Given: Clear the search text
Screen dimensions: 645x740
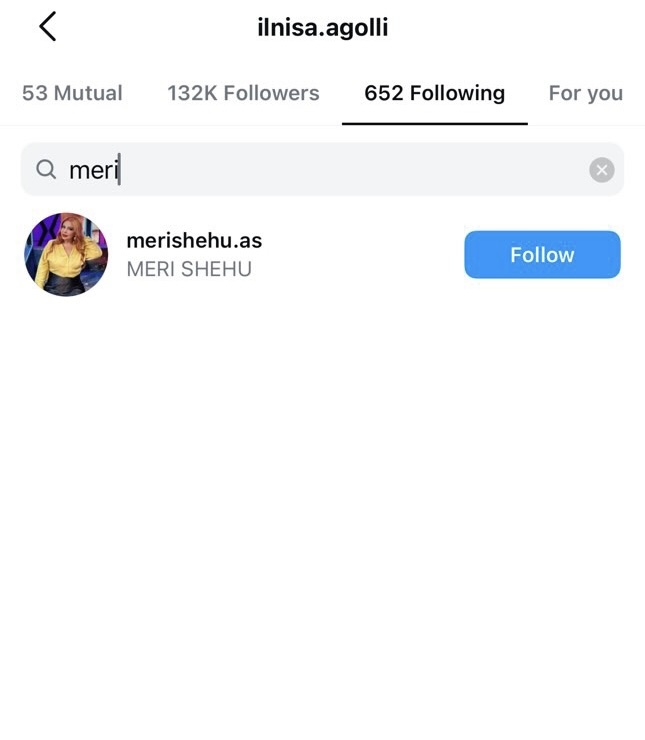Looking at the screenshot, I should (x=601, y=170).
